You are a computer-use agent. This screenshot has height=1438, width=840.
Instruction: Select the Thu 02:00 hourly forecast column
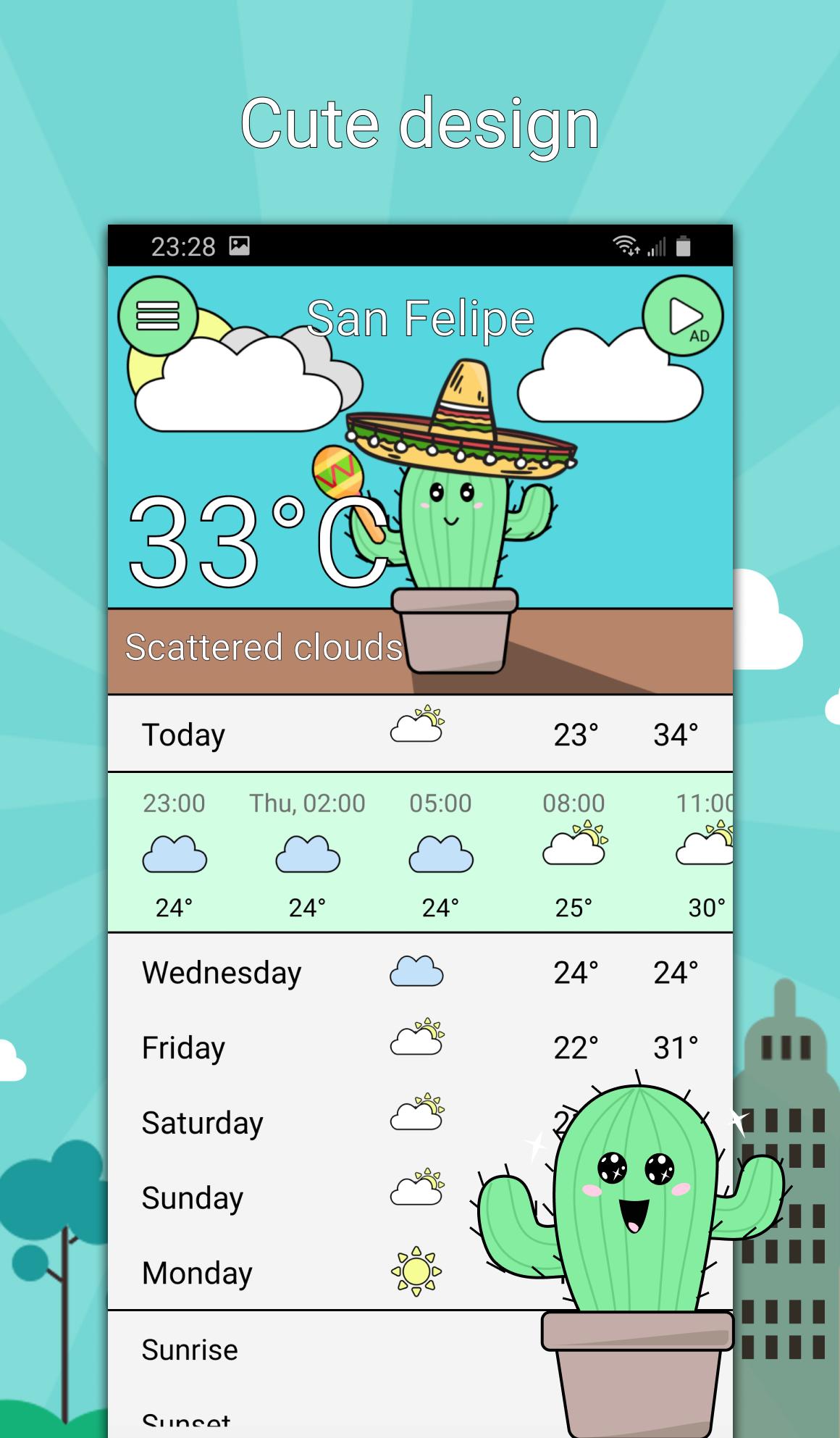(x=308, y=855)
